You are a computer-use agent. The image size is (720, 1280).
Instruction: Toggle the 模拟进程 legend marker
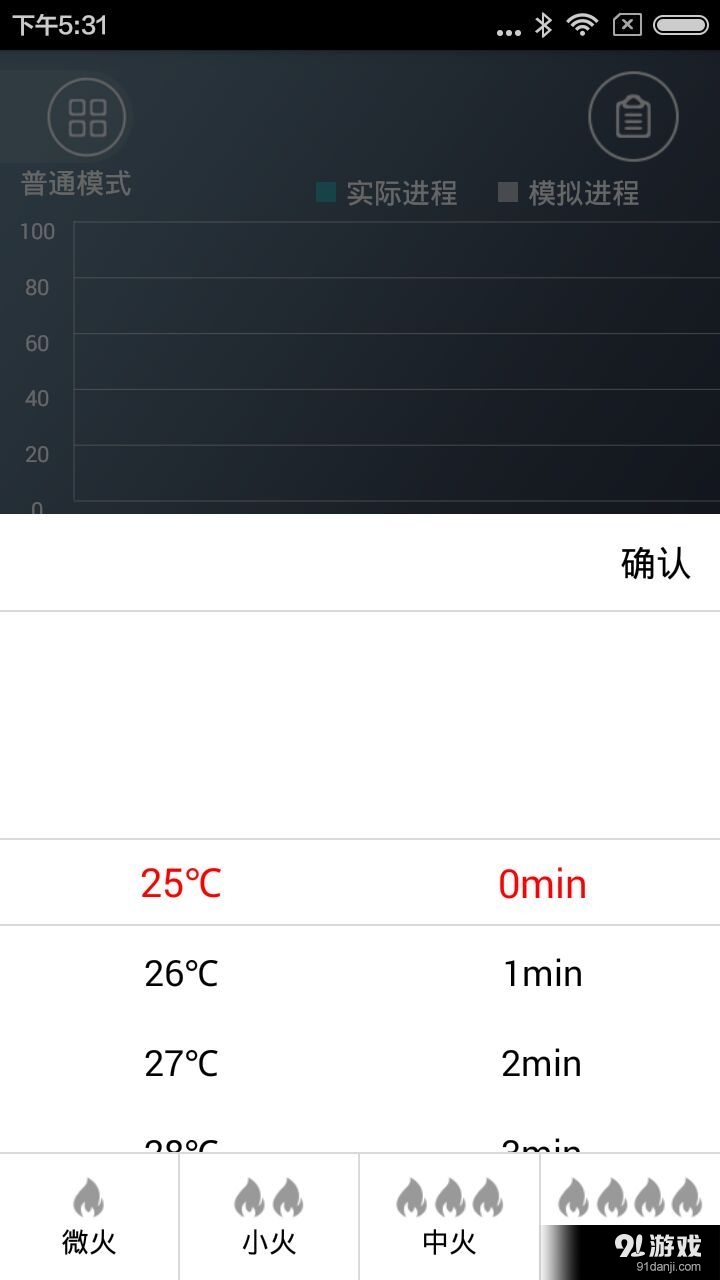[x=509, y=191]
